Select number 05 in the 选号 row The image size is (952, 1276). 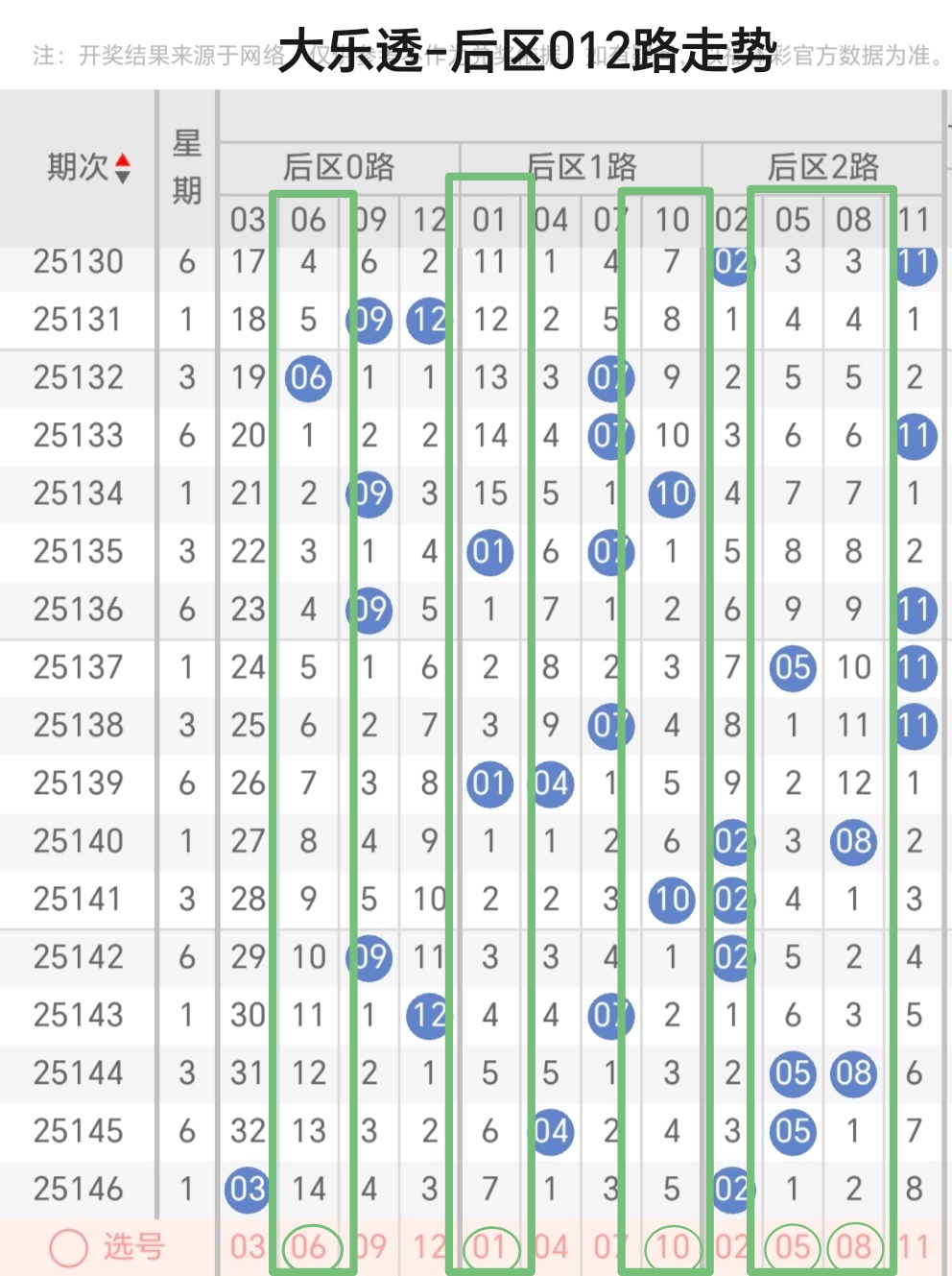[793, 1247]
